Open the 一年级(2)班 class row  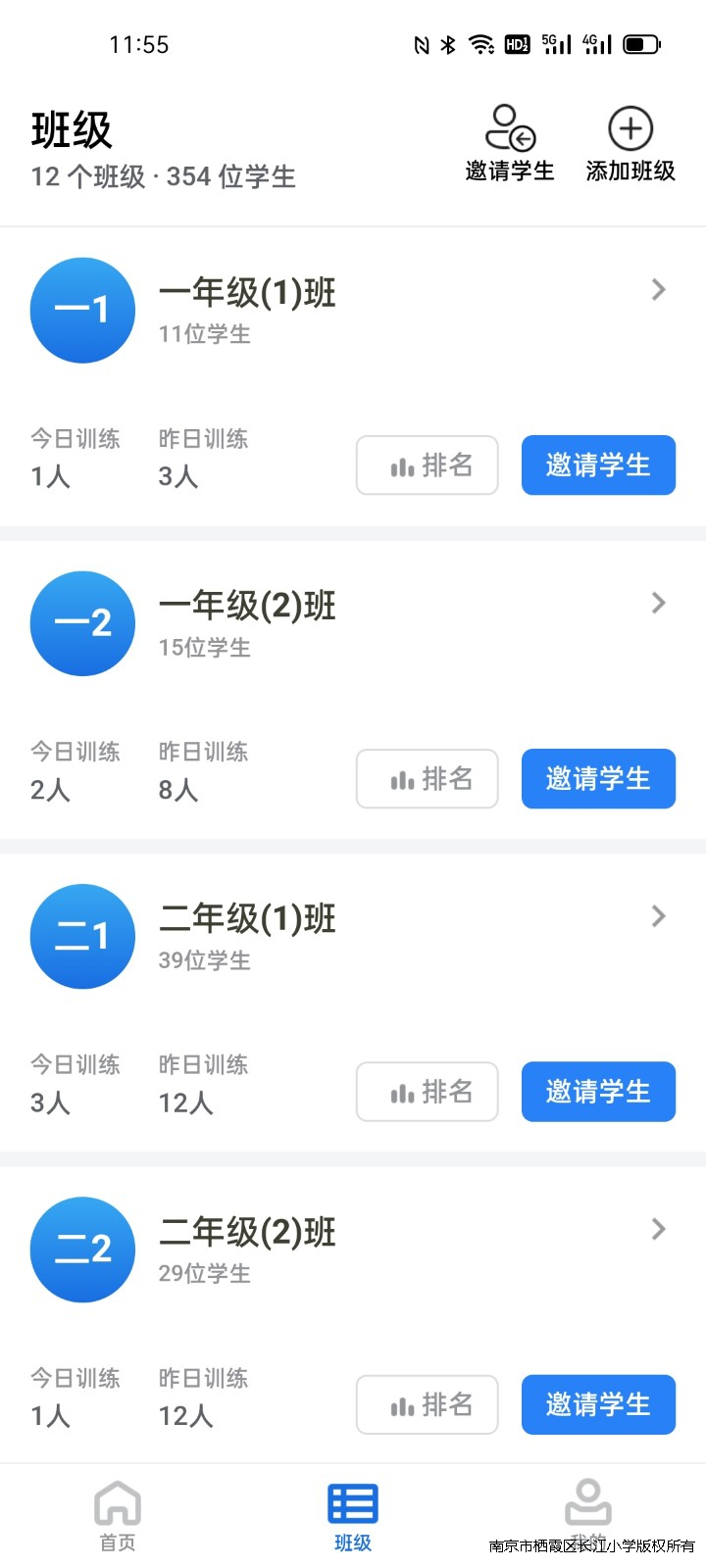click(x=353, y=623)
